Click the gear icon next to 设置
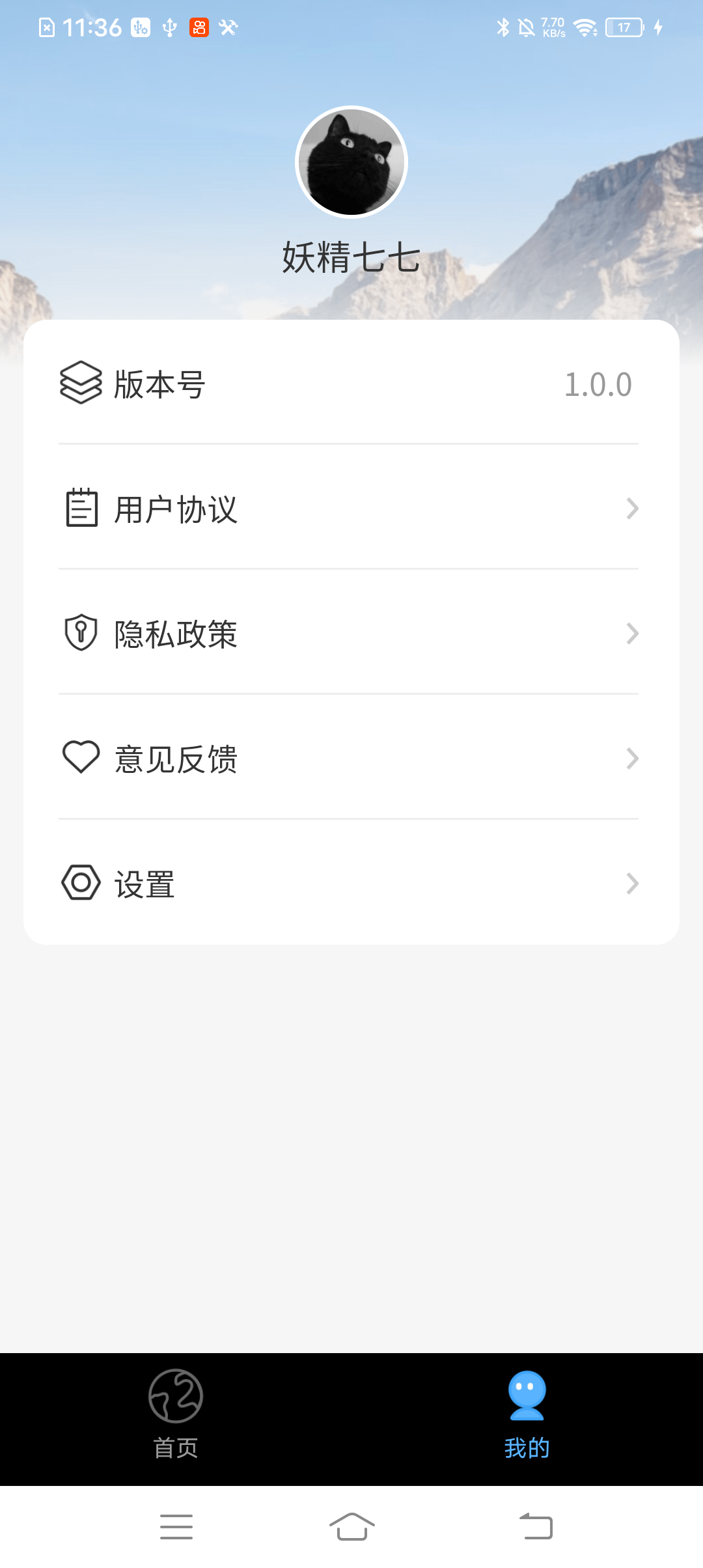 (x=81, y=884)
